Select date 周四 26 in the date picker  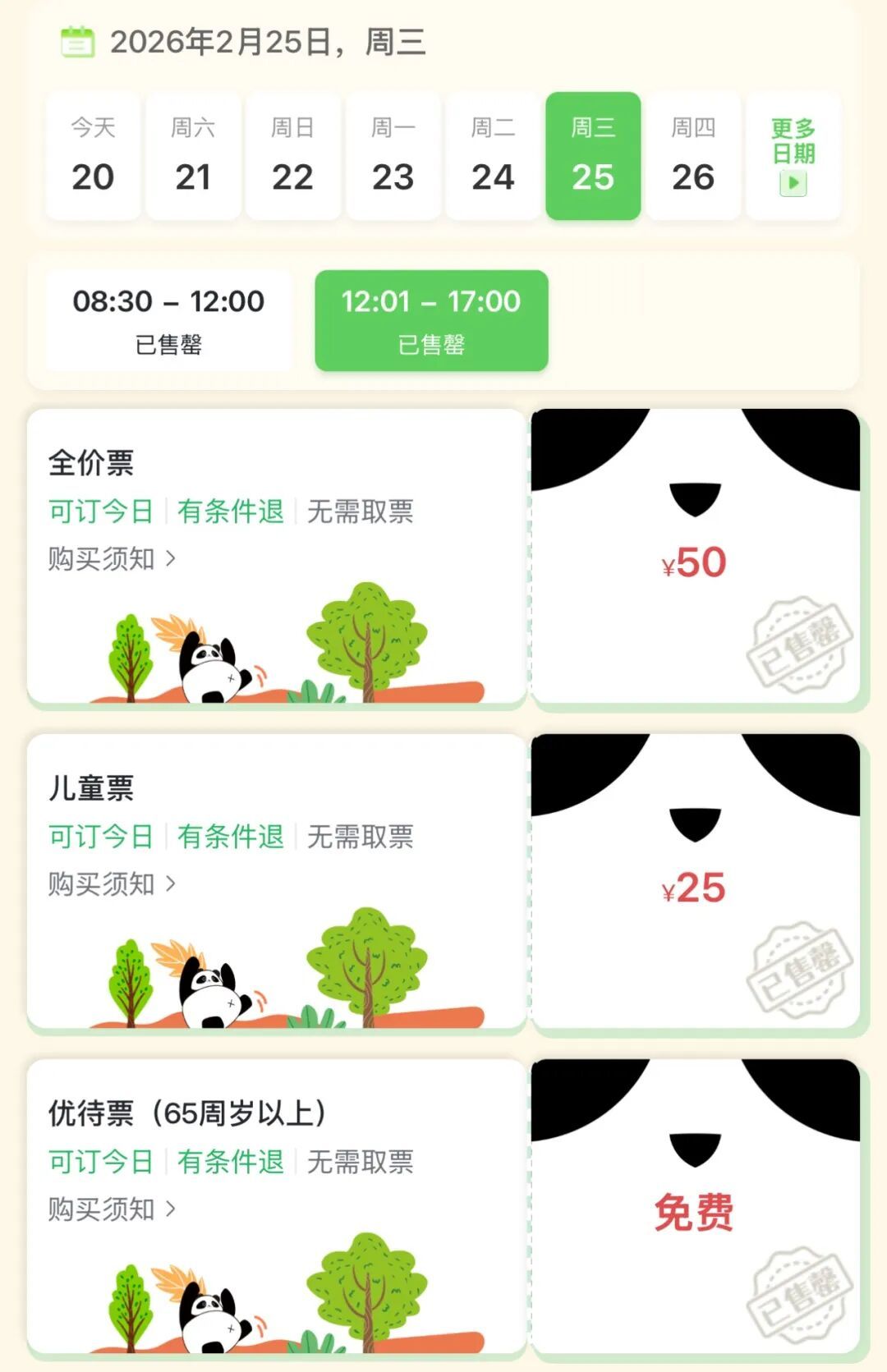coord(692,156)
